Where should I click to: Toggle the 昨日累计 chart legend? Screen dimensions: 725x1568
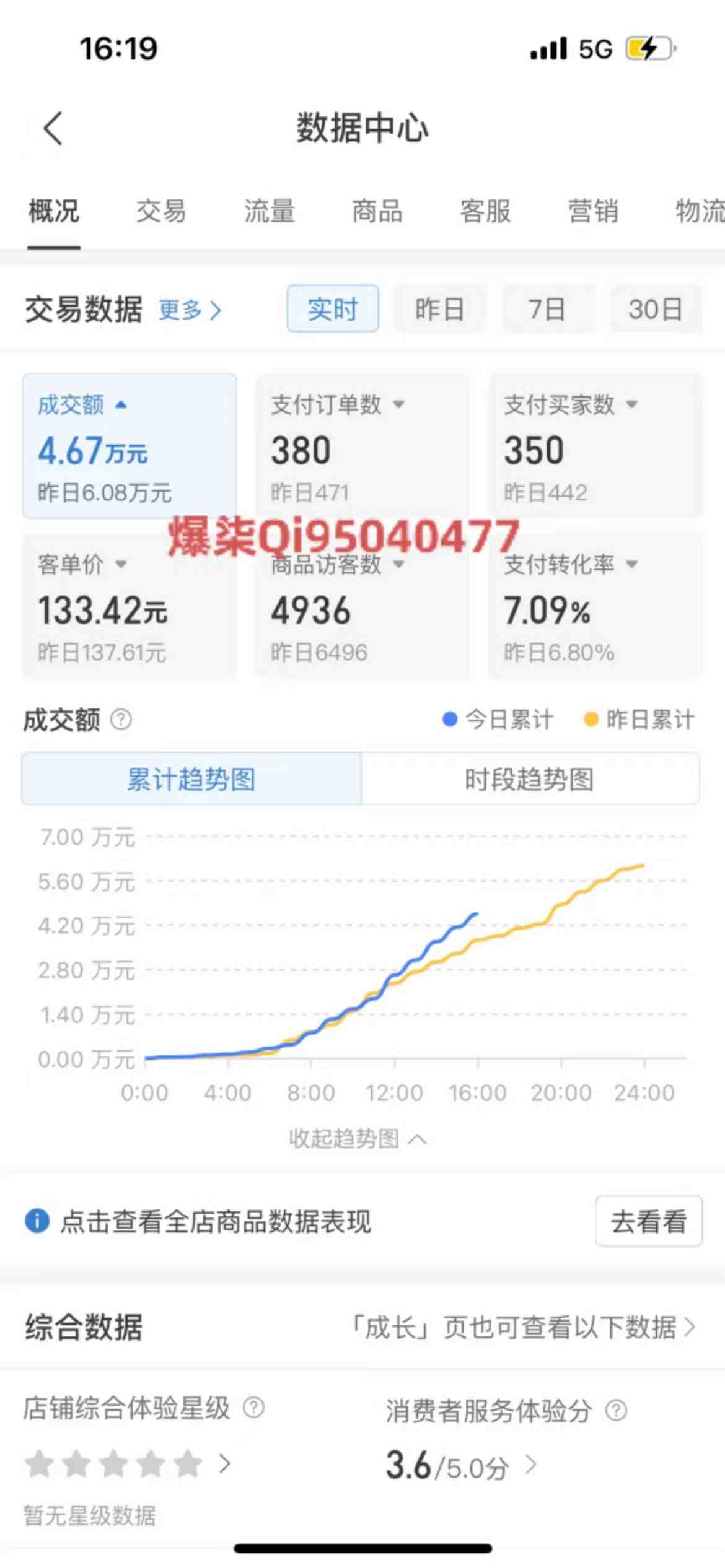coord(645,718)
